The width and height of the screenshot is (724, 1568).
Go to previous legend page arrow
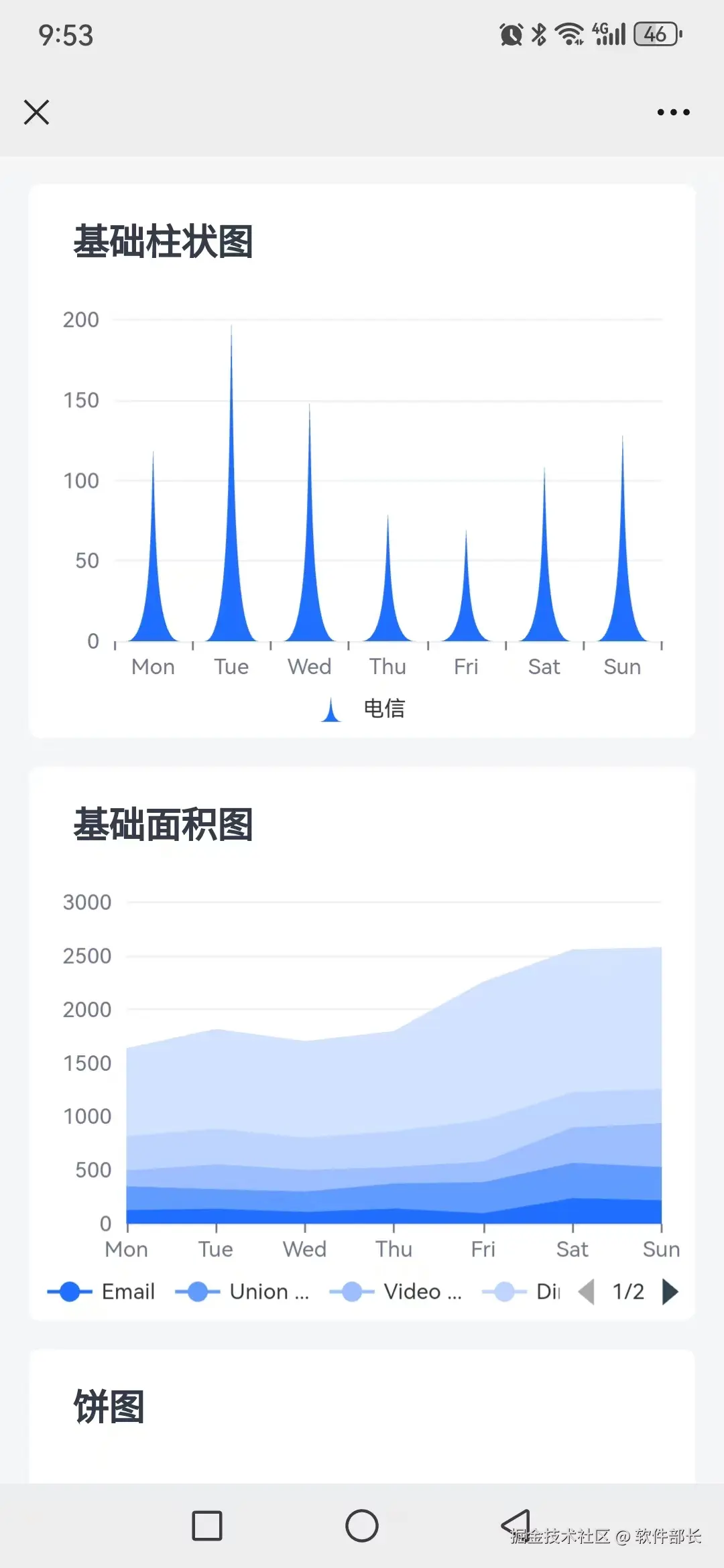tap(587, 1291)
